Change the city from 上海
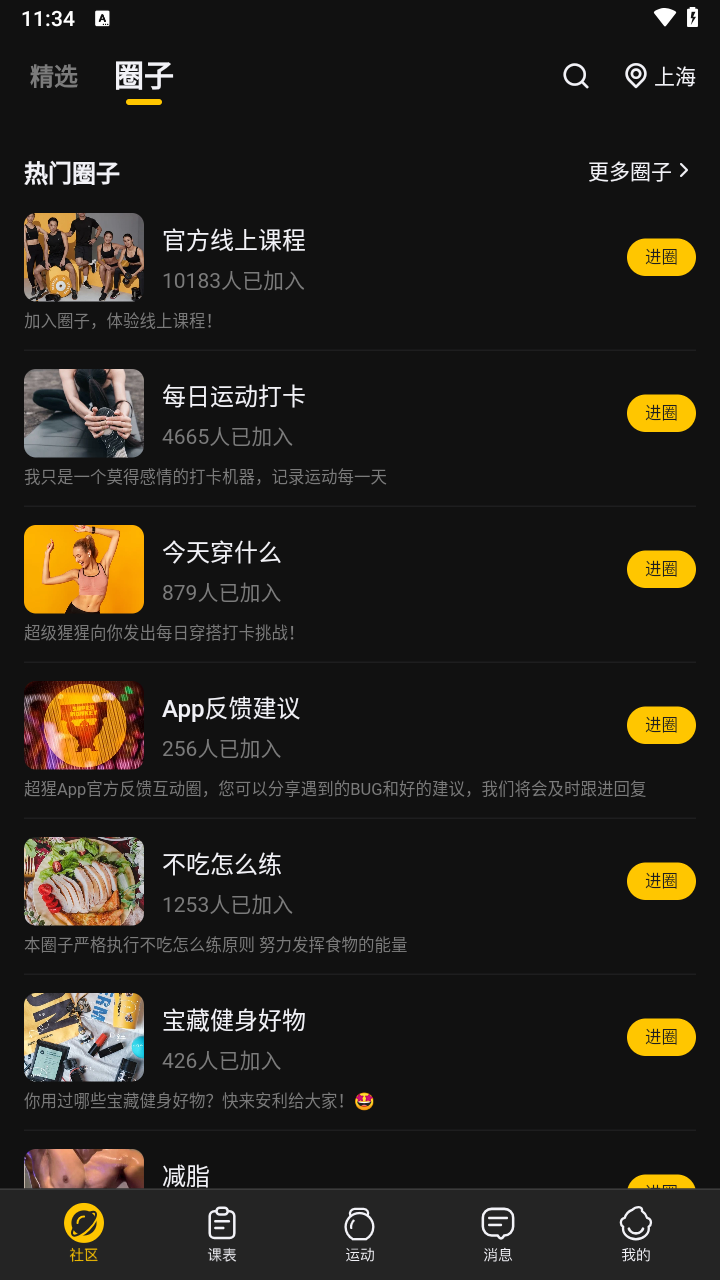The height and width of the screenshot is (1280, 720). (660, 76)
